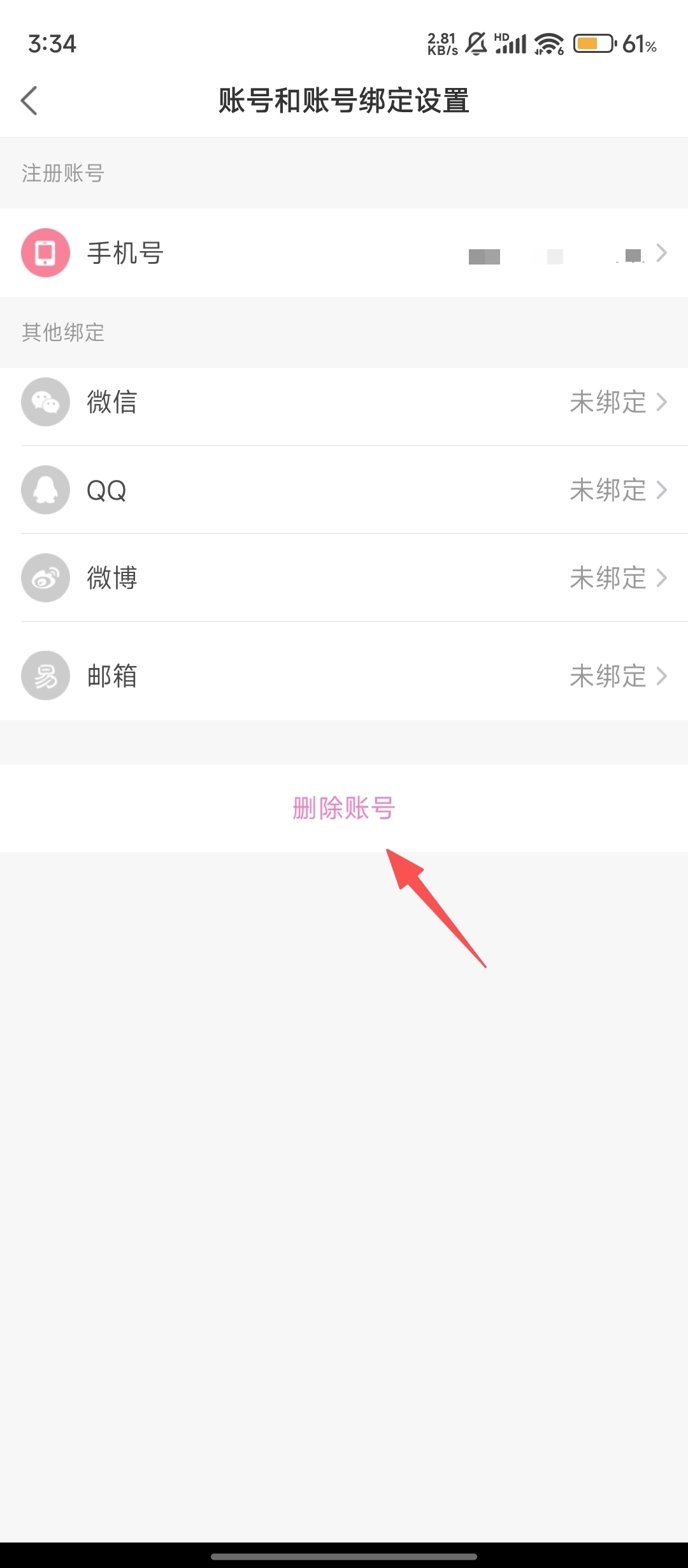Tap the 删除账号 button
Viewport: 688px width, 1568px height.
[x=344, y=808]
